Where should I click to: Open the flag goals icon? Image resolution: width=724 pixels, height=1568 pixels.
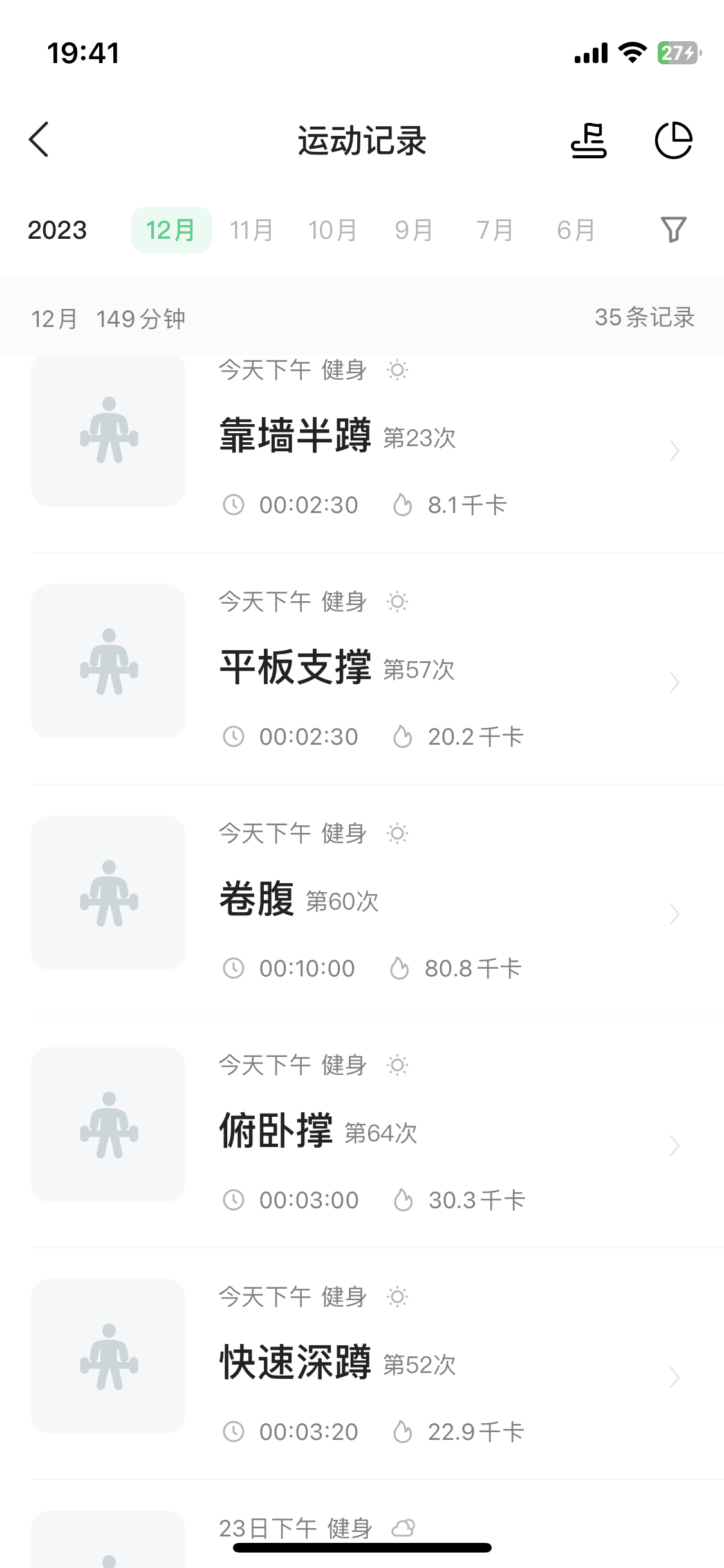(x=589, y=140)
